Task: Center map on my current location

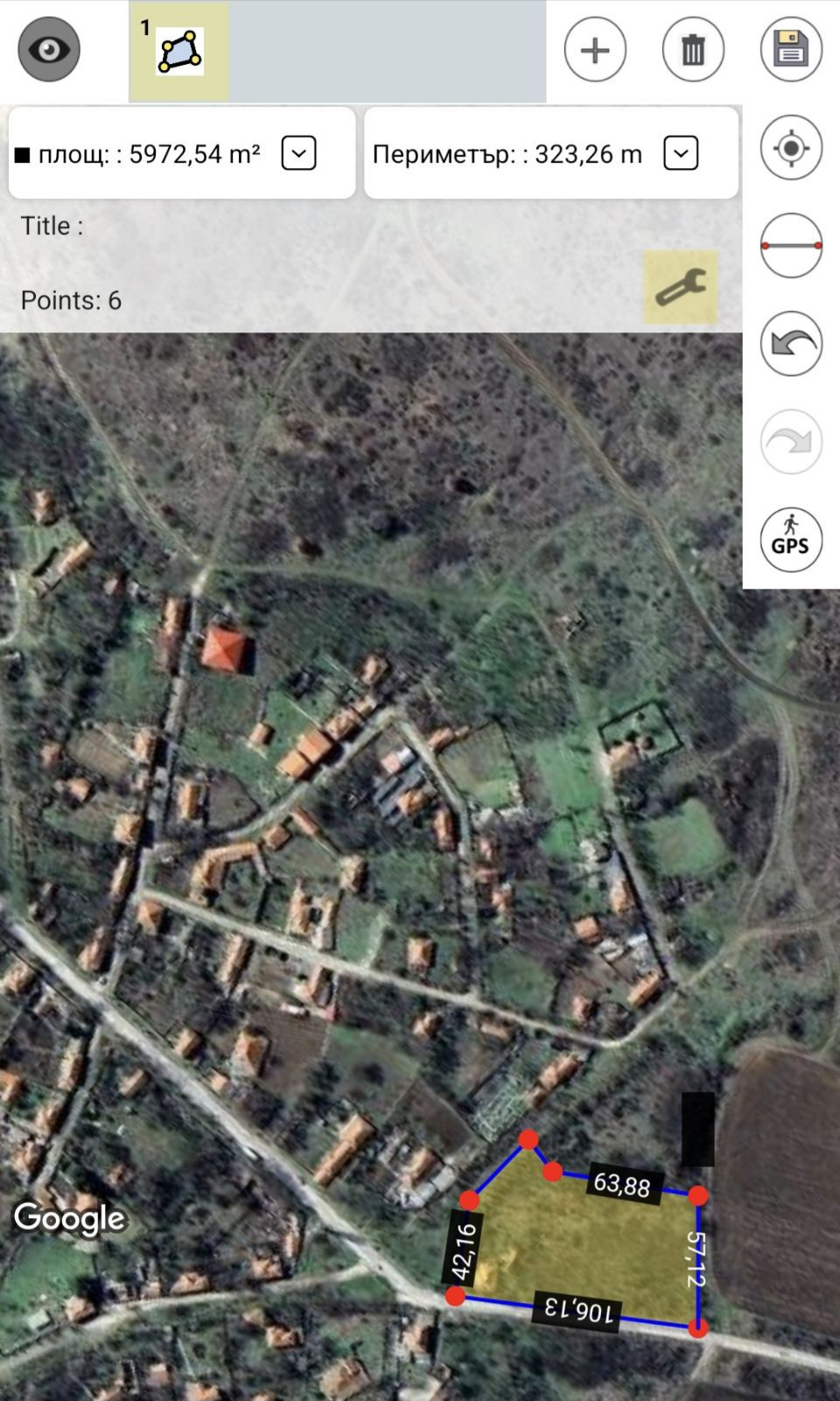Action: point(791,148)
